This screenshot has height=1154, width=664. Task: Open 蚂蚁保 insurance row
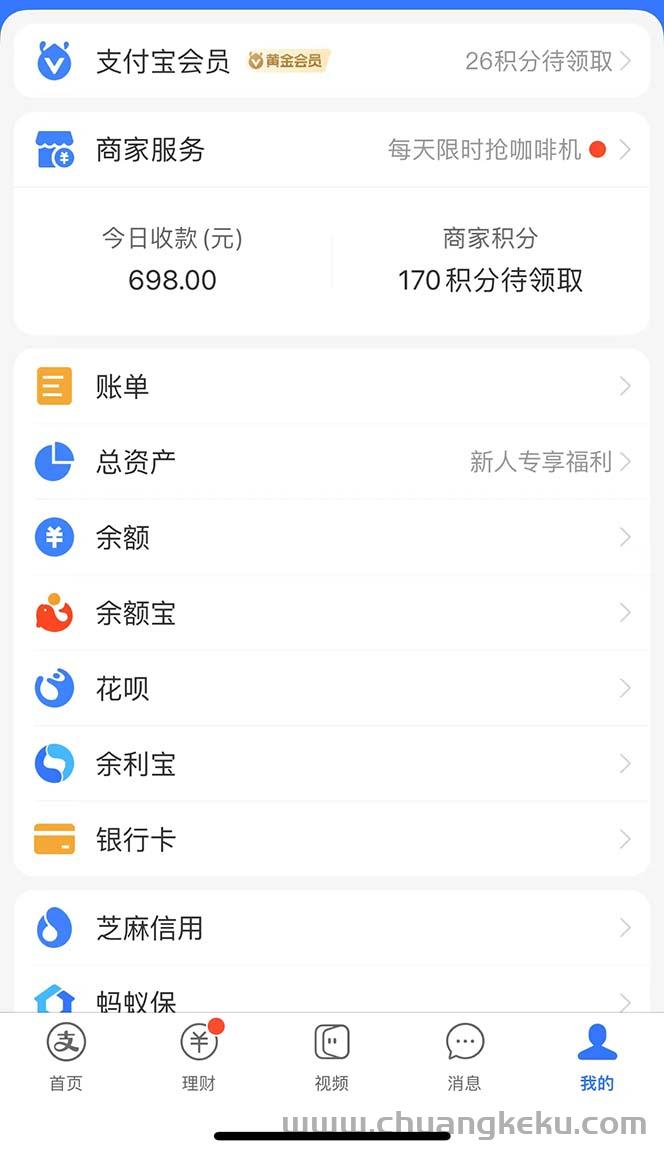coord(331,990)
